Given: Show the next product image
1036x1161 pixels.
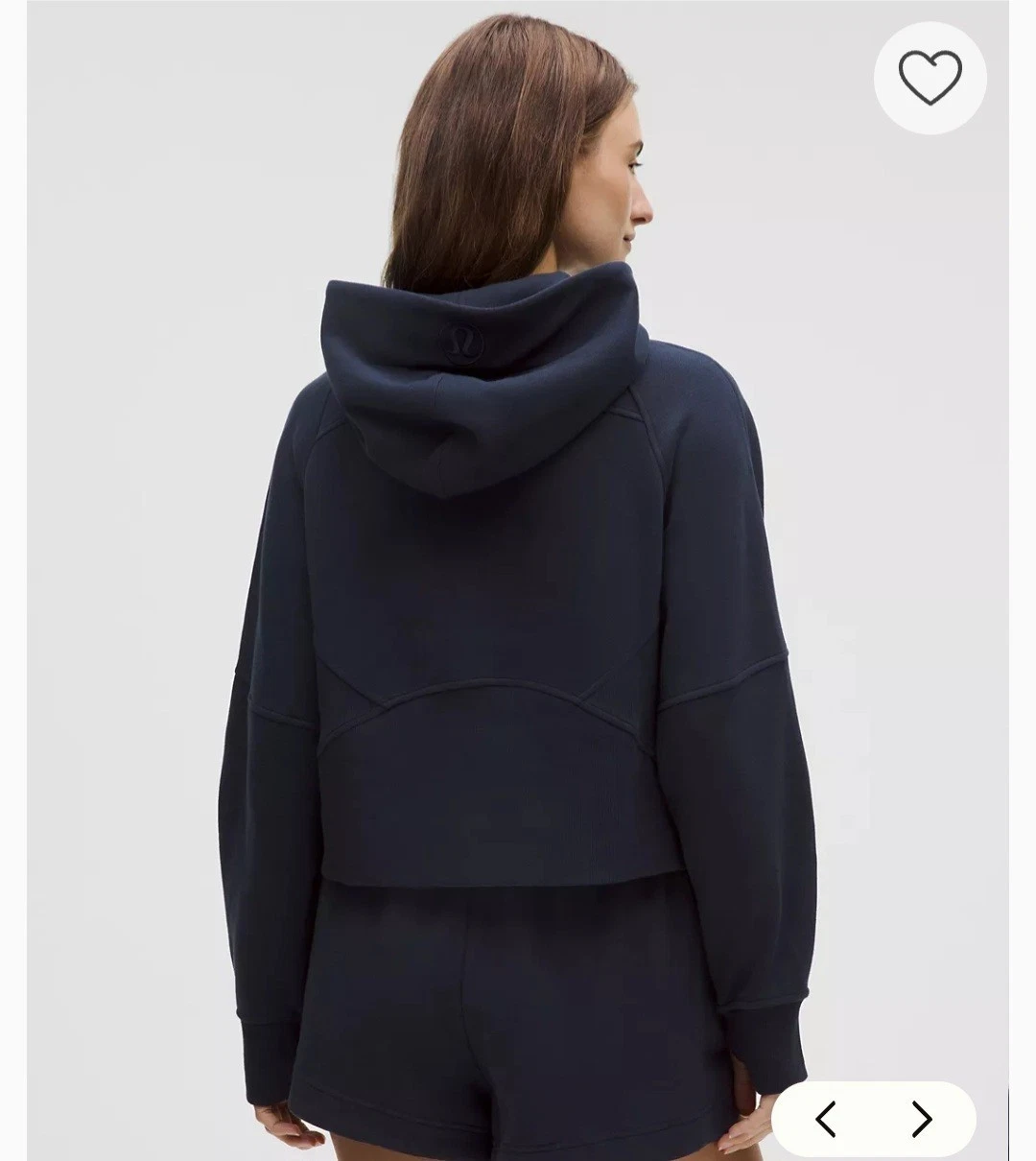Looking at the screenshot, I should tap(922, 1118).
